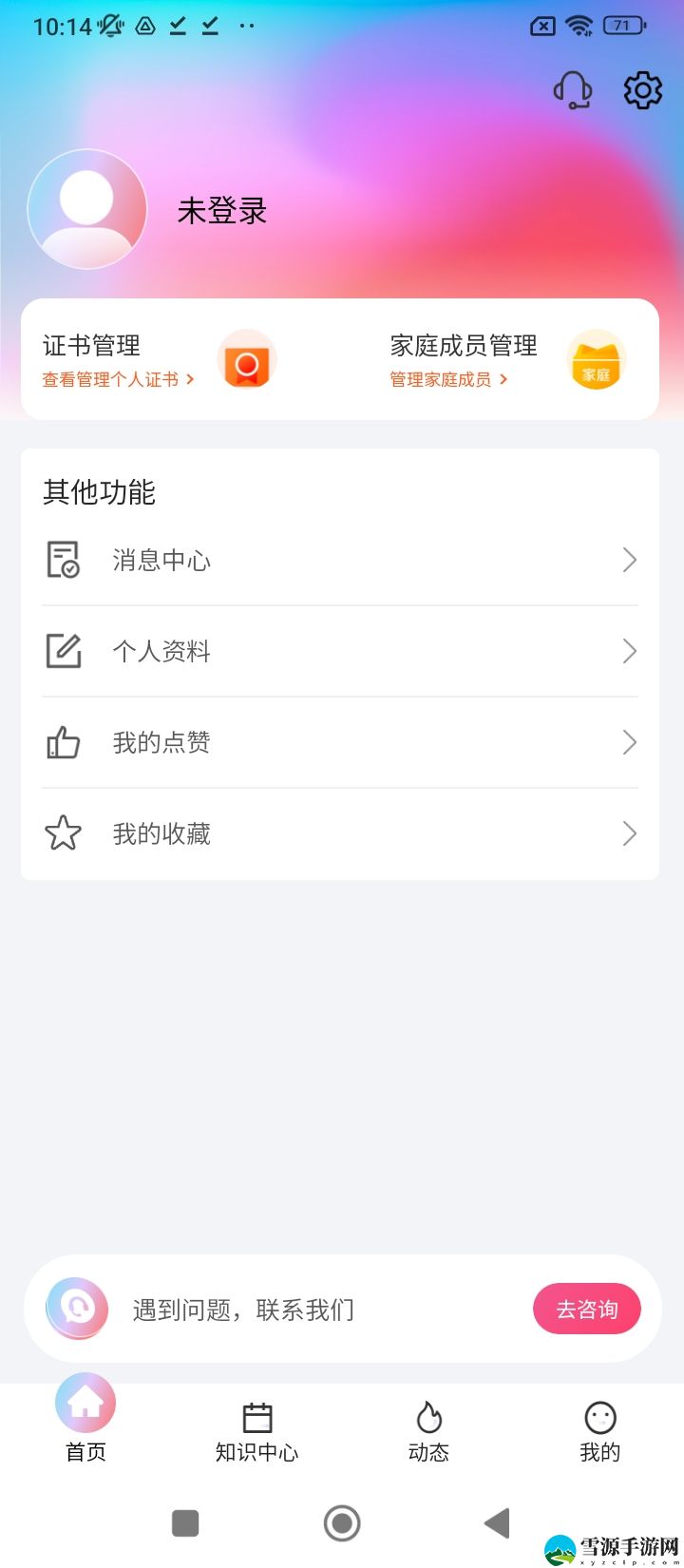The image size is (684, 1568).
Task: Switch to the 动态 tab
Action: pyautogui.click(x=428, y=1432)
